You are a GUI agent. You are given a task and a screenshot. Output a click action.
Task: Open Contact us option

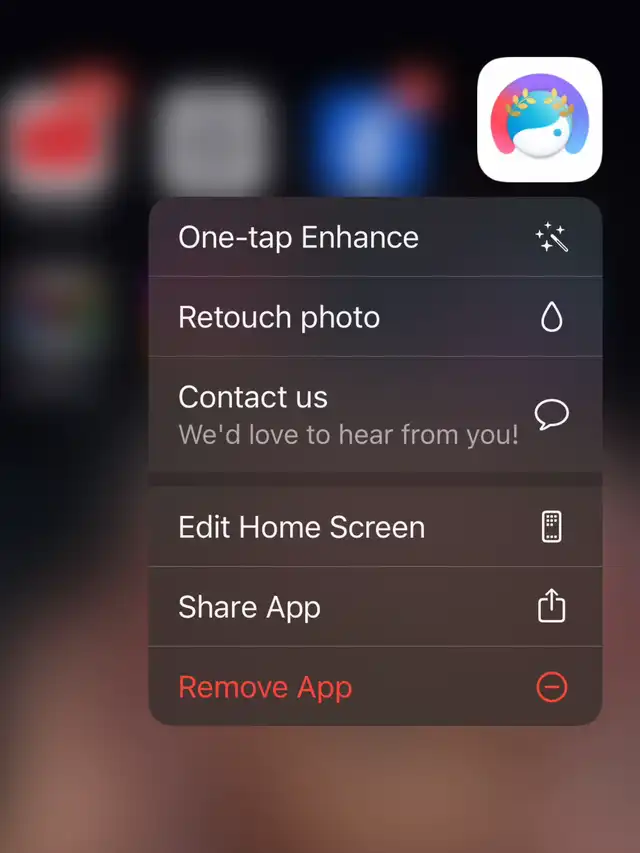pyautogui.click(x=375, y=414)
